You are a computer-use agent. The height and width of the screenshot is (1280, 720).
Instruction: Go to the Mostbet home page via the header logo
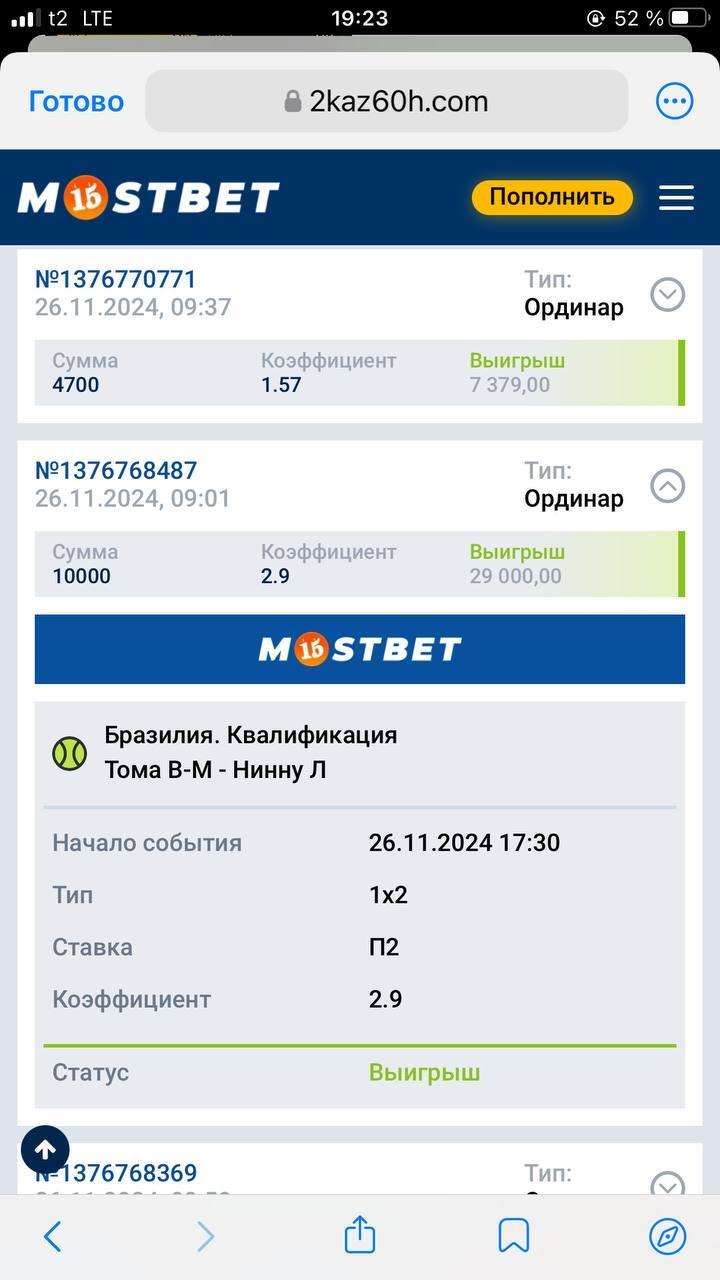click(x=148, y=198)
